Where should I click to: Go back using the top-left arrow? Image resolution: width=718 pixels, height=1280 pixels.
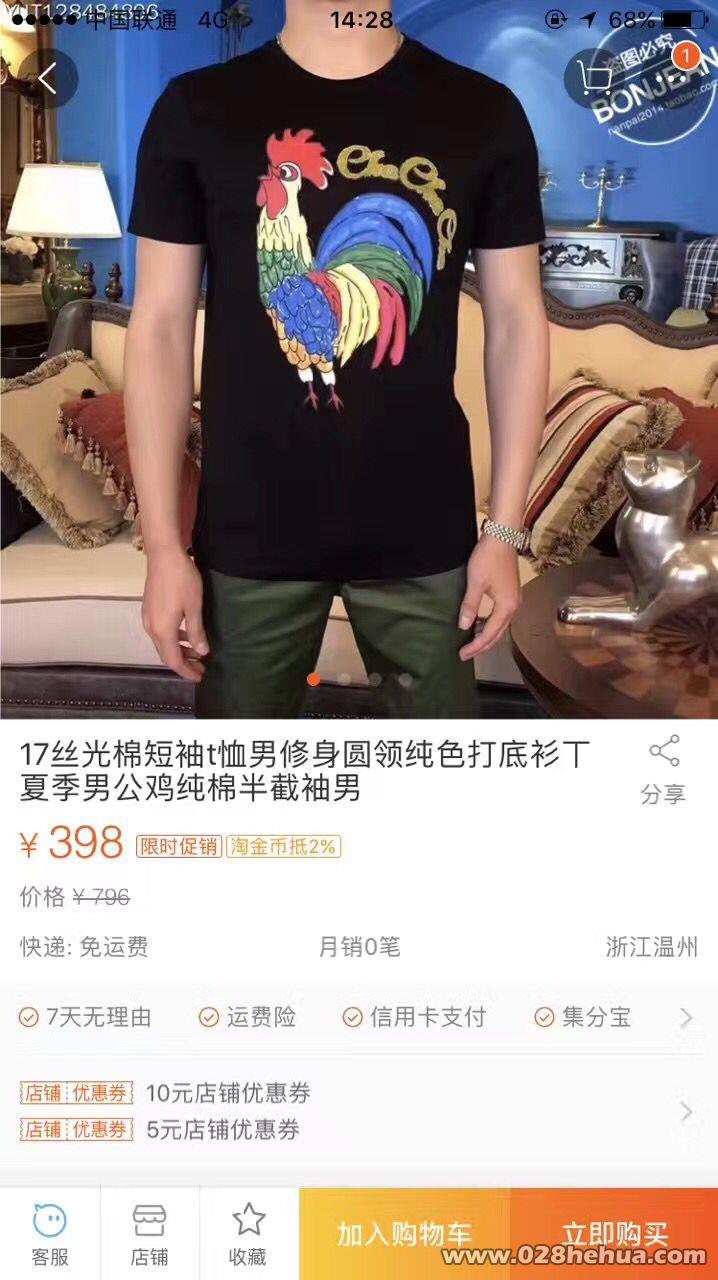click(x=47, y=78)
